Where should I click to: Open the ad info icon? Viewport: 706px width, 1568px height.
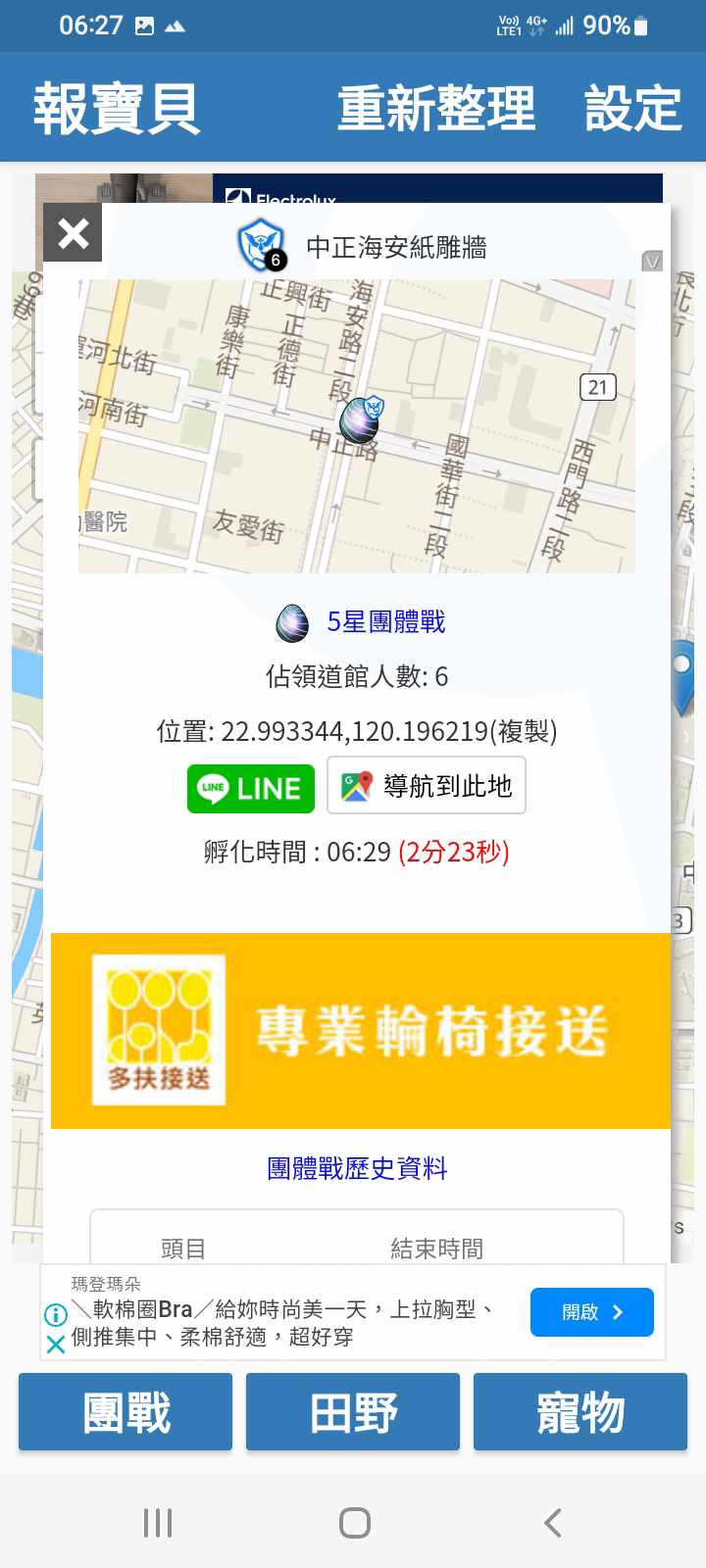(56, 1314)
